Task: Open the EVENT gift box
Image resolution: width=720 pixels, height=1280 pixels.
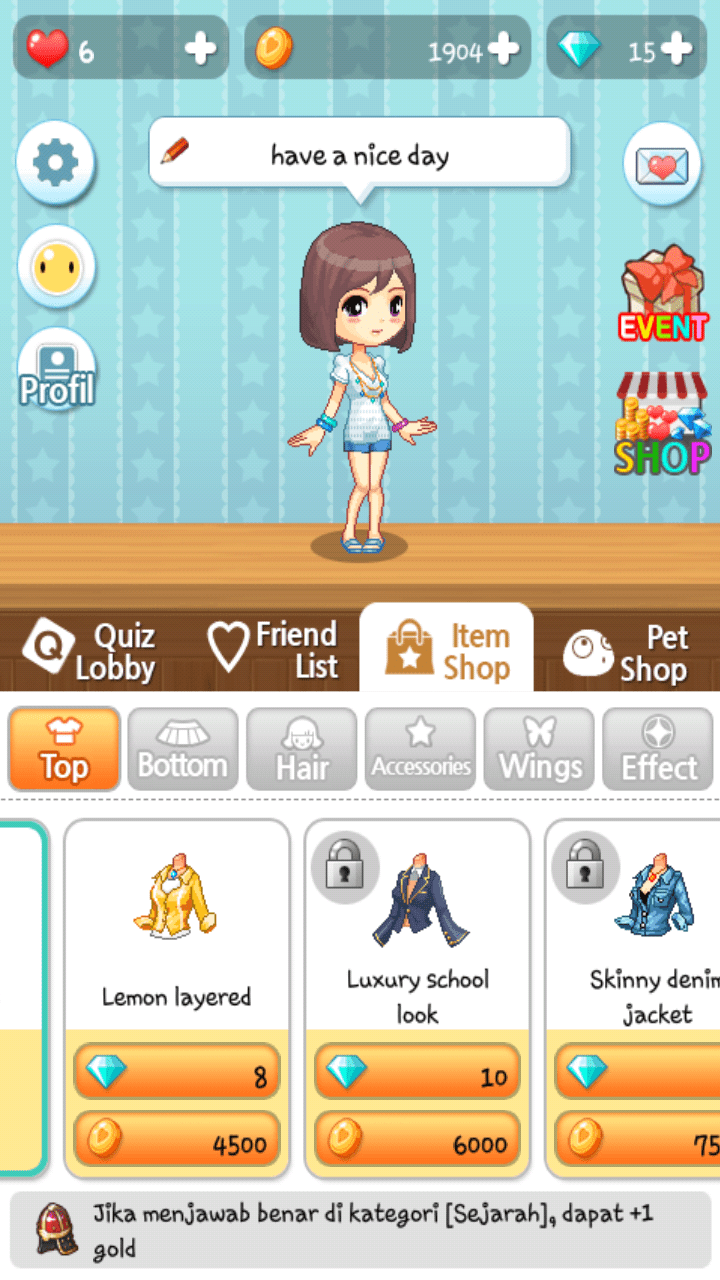Action: click(663, 296)
